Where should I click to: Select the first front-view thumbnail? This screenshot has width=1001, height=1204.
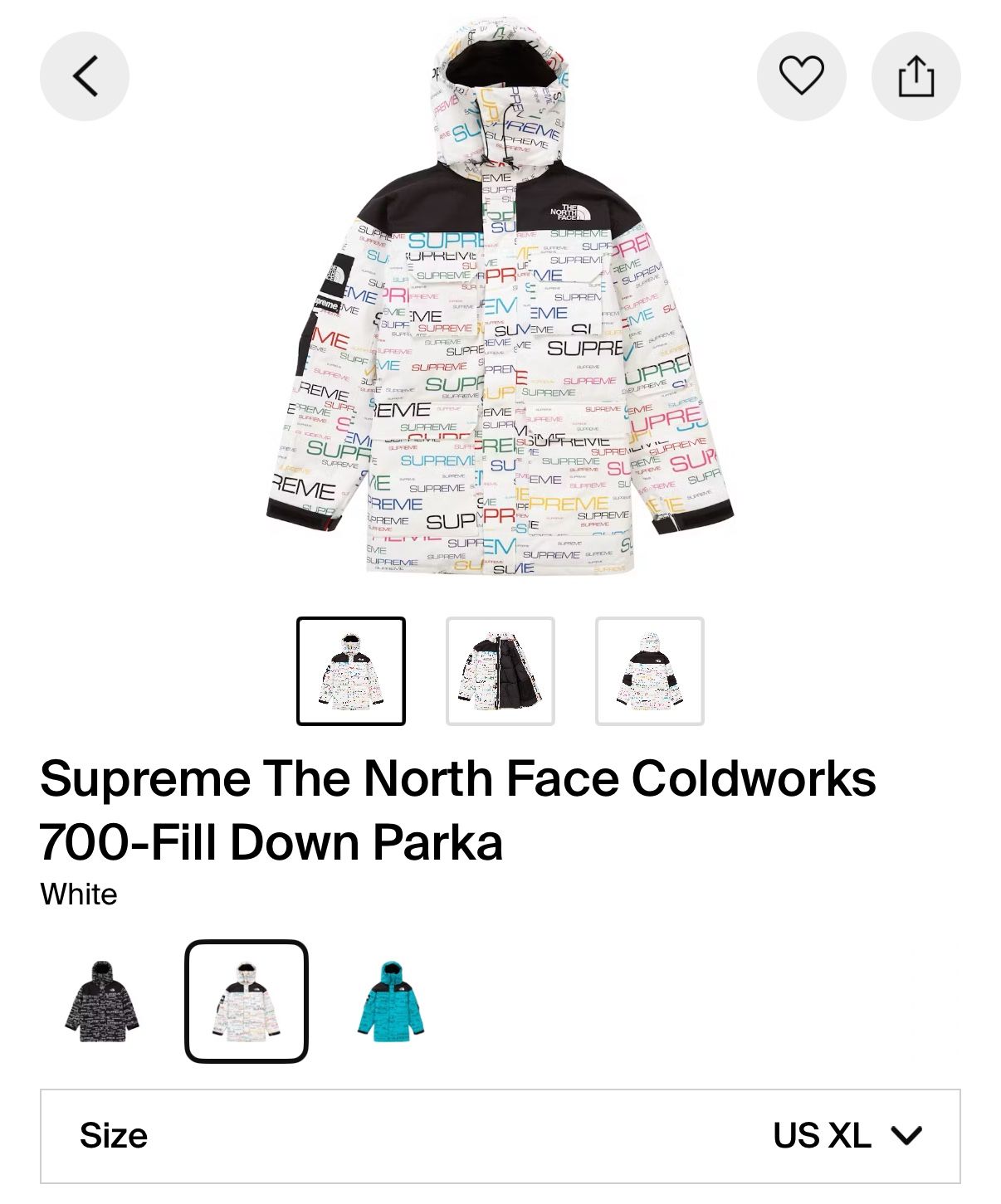pos(351,671)
